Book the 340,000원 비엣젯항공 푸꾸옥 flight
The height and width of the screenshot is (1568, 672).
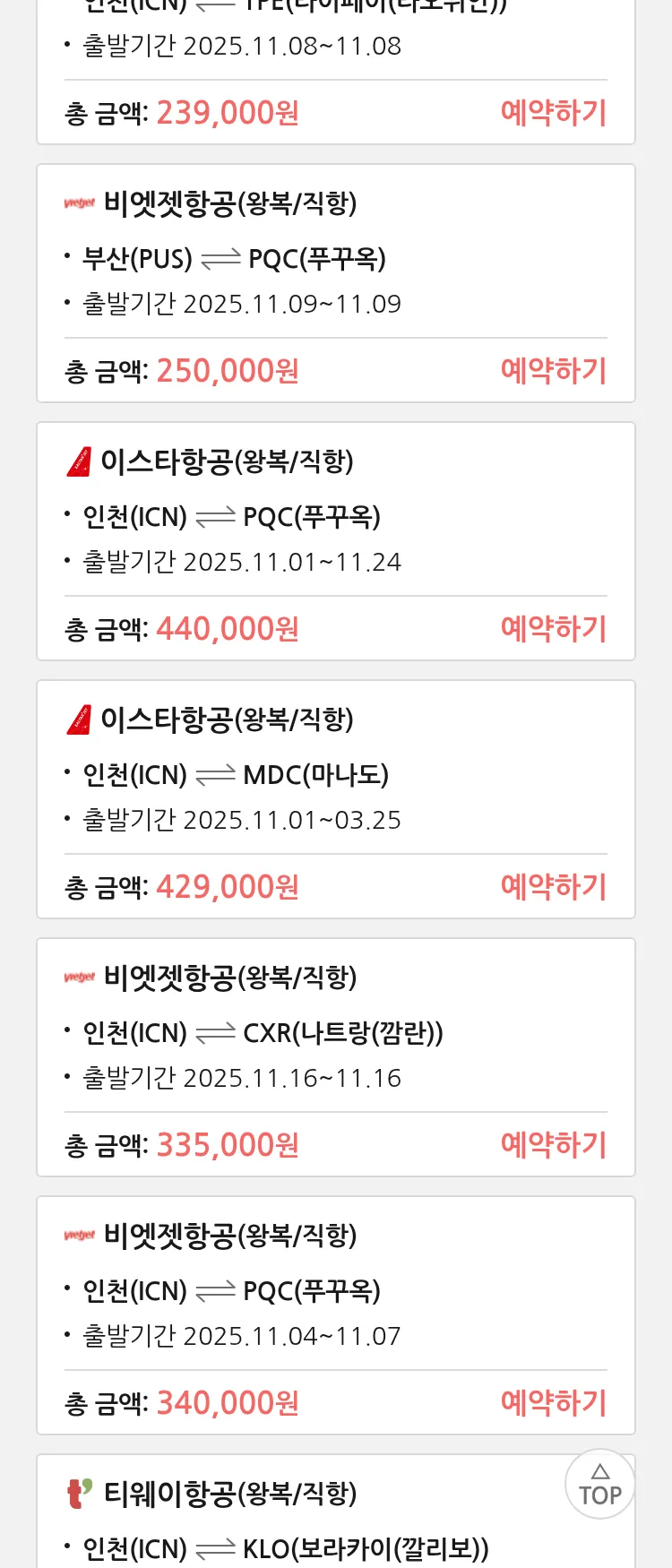point(553,1403)
